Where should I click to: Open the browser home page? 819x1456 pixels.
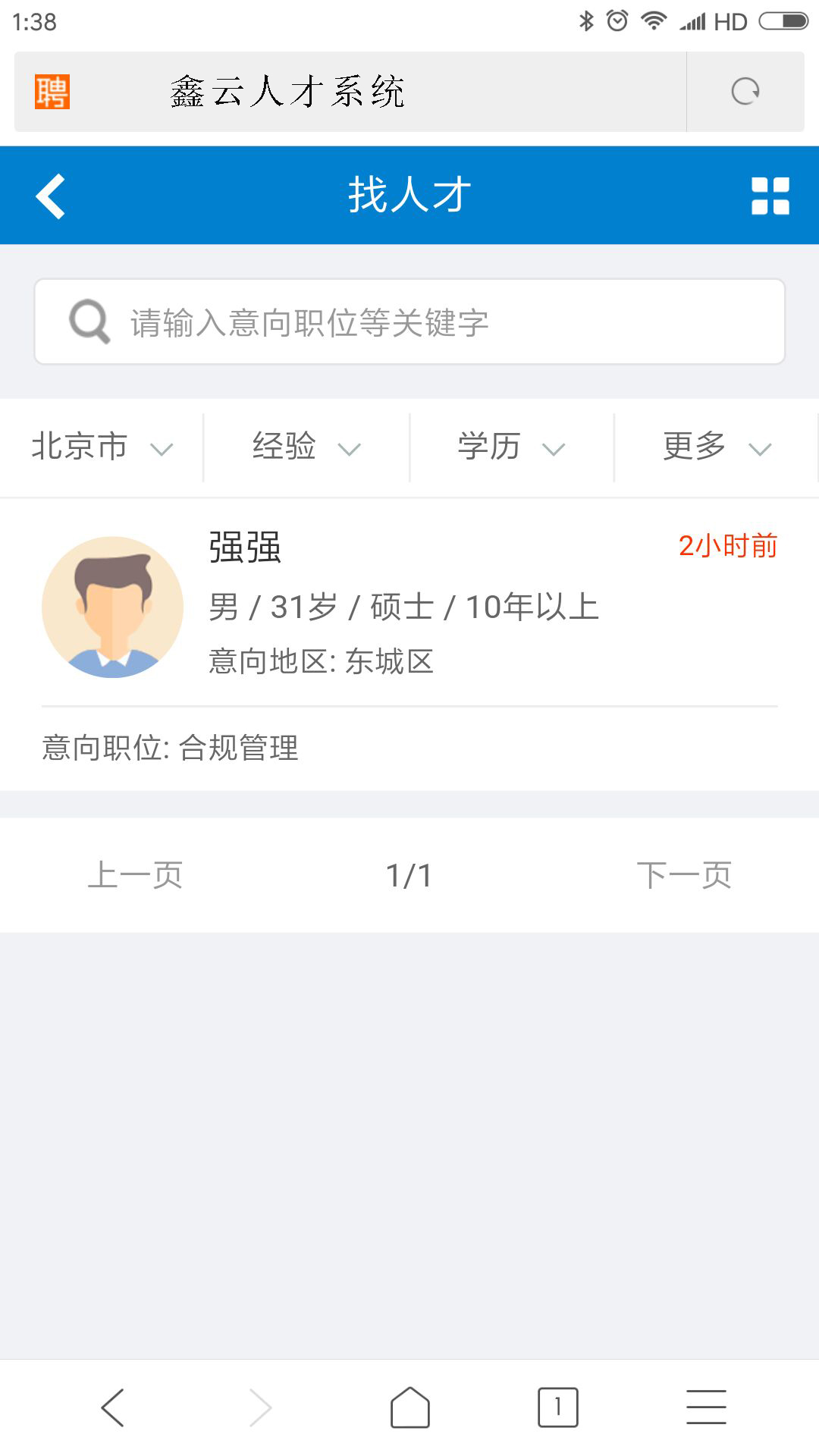410,1407
